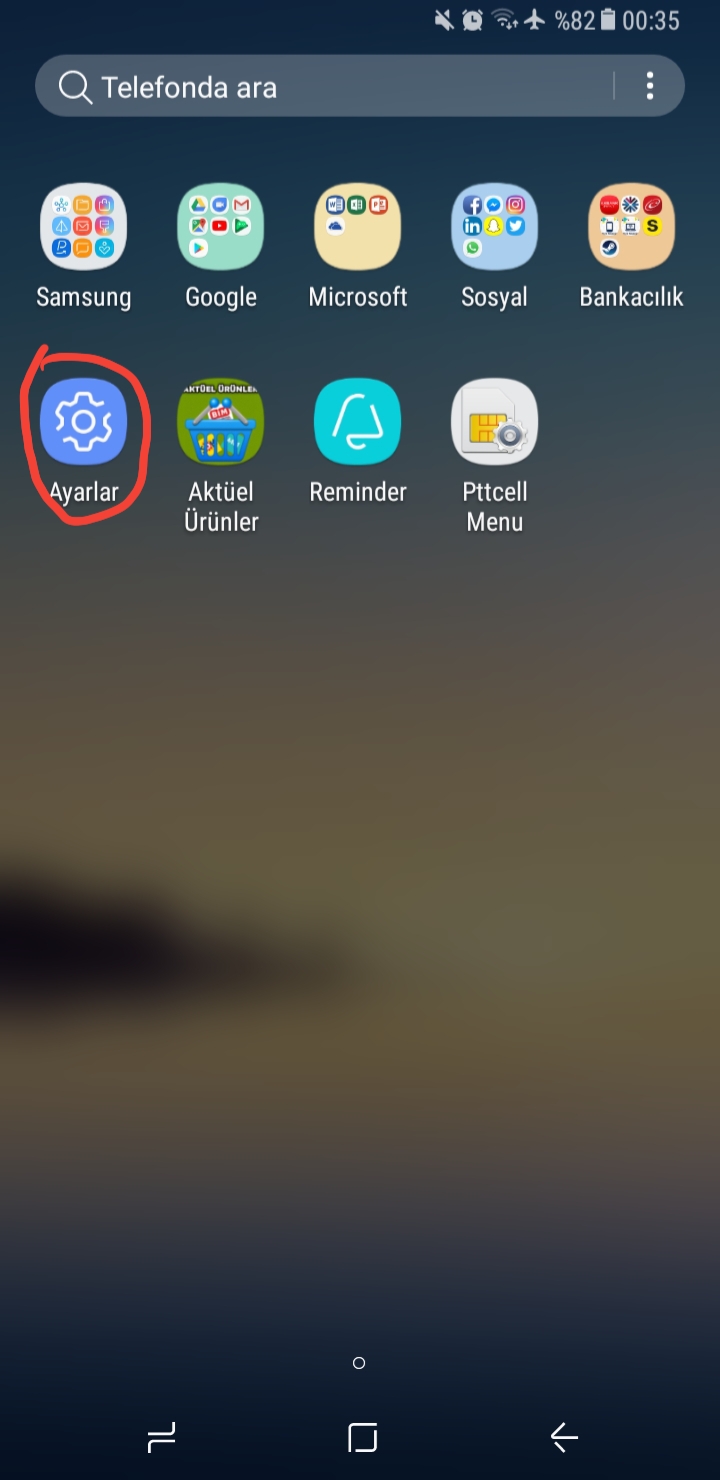Open the Bankacılık folder
This screenshot has height=1480, width=720.
631,226
